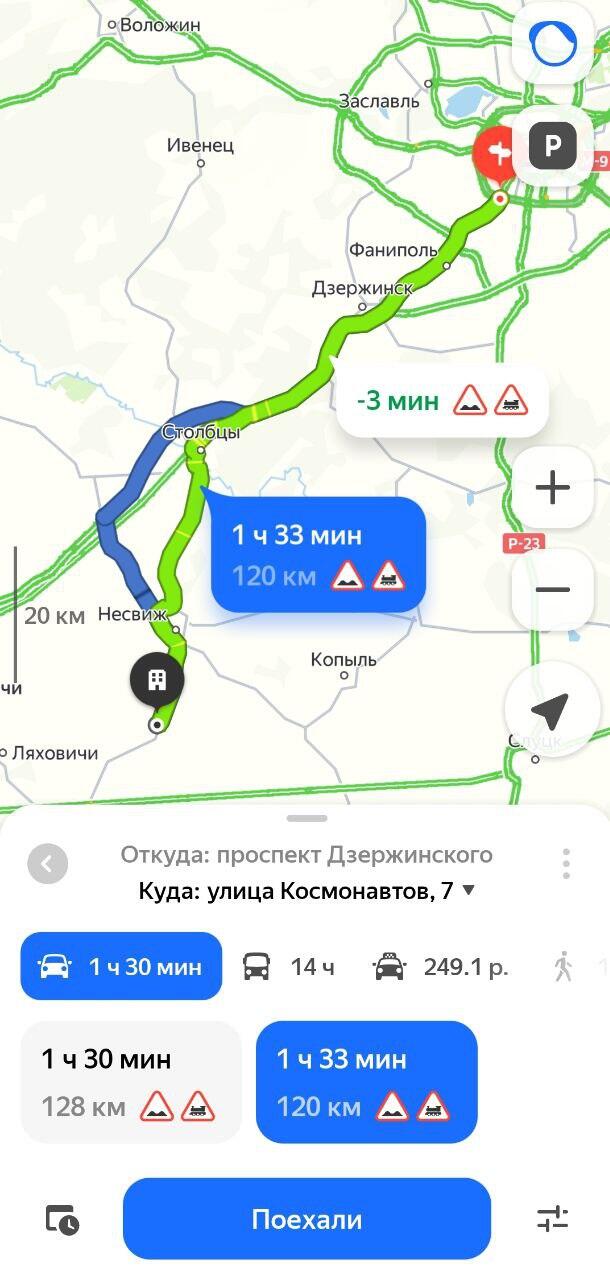Choose the 128 км route card
Viewport: 610px width, 1280px height.
[131, 1082]
